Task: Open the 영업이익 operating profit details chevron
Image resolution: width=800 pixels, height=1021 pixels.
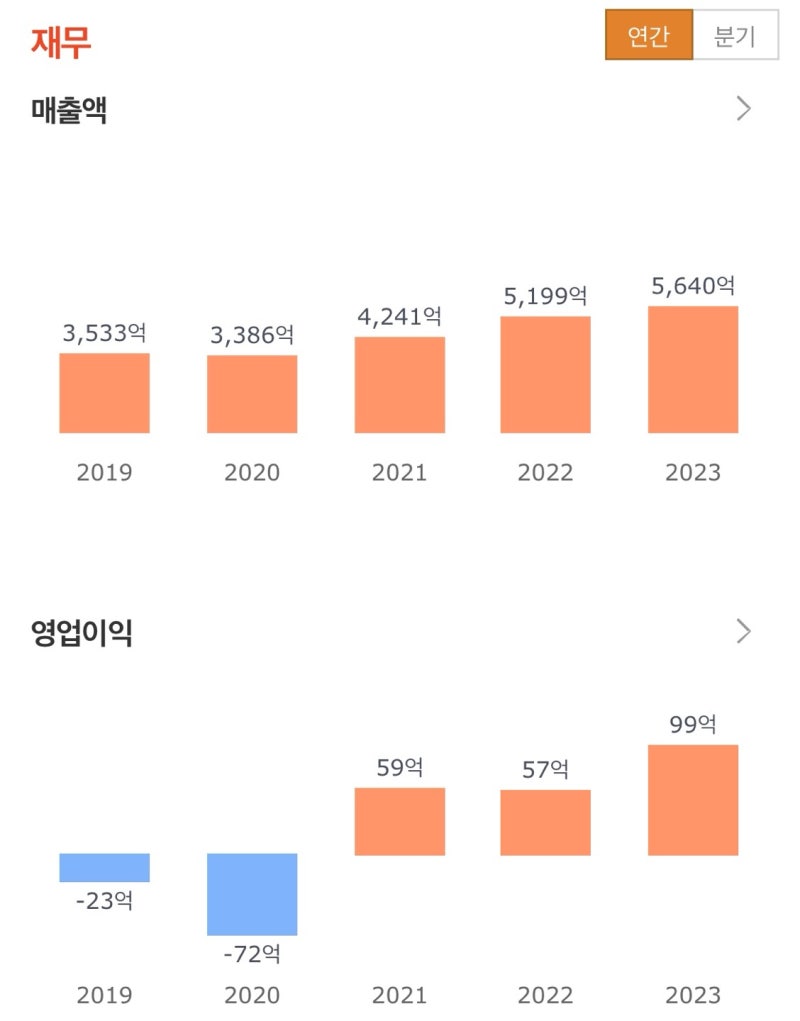Action: point(743,631)
